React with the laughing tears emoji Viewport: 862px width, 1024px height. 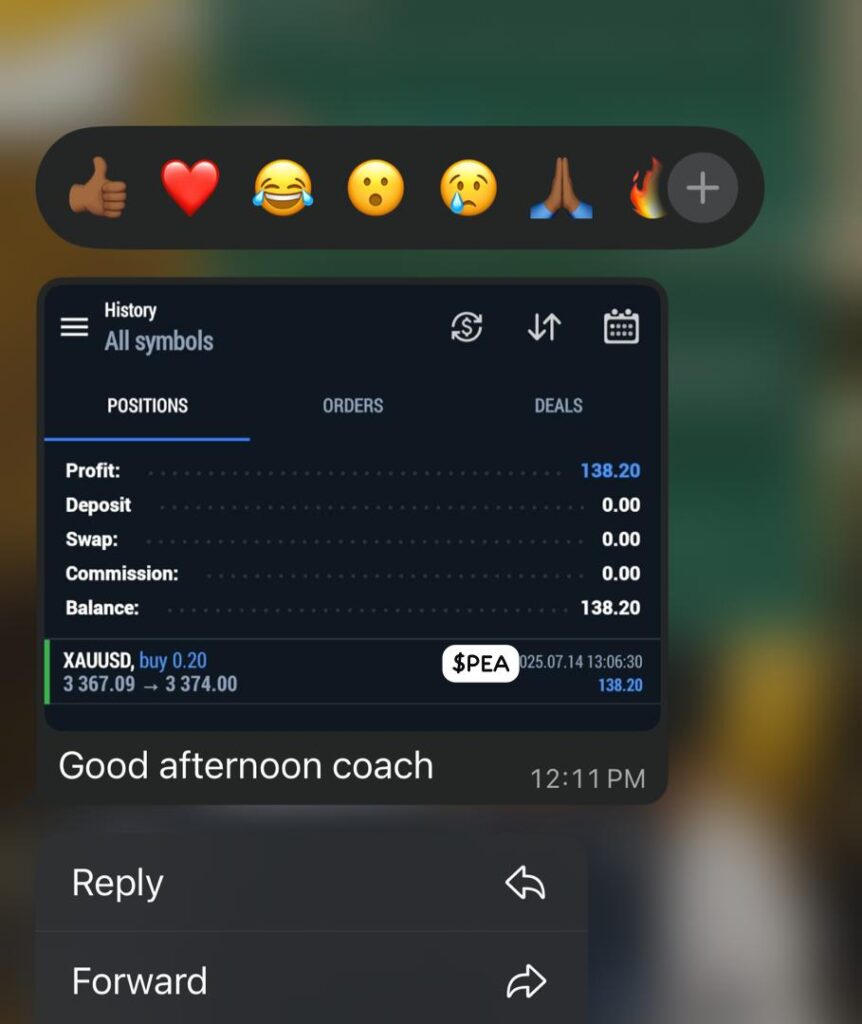pyautogui.click(x=283, y=187)
